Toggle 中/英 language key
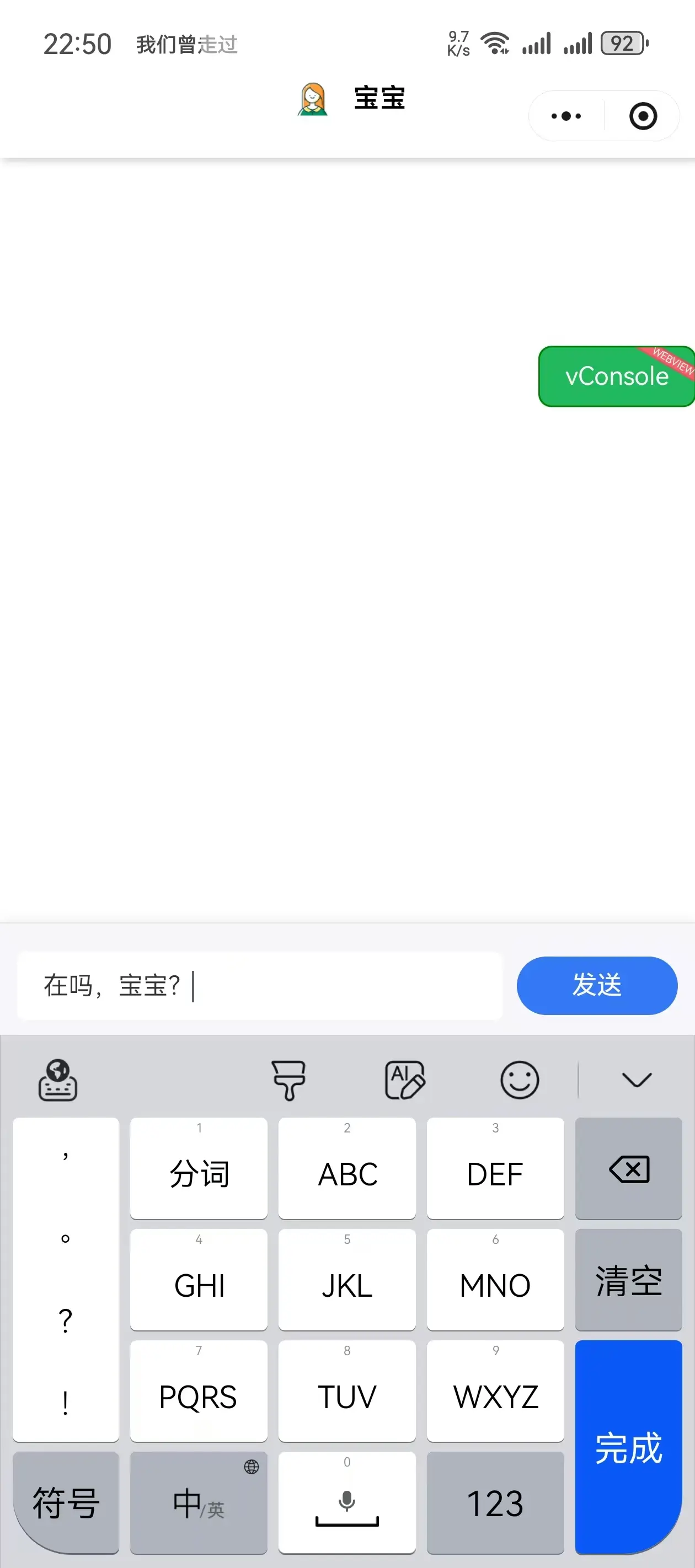This screenshot has height=1568, width=695. coord(199,1502)
